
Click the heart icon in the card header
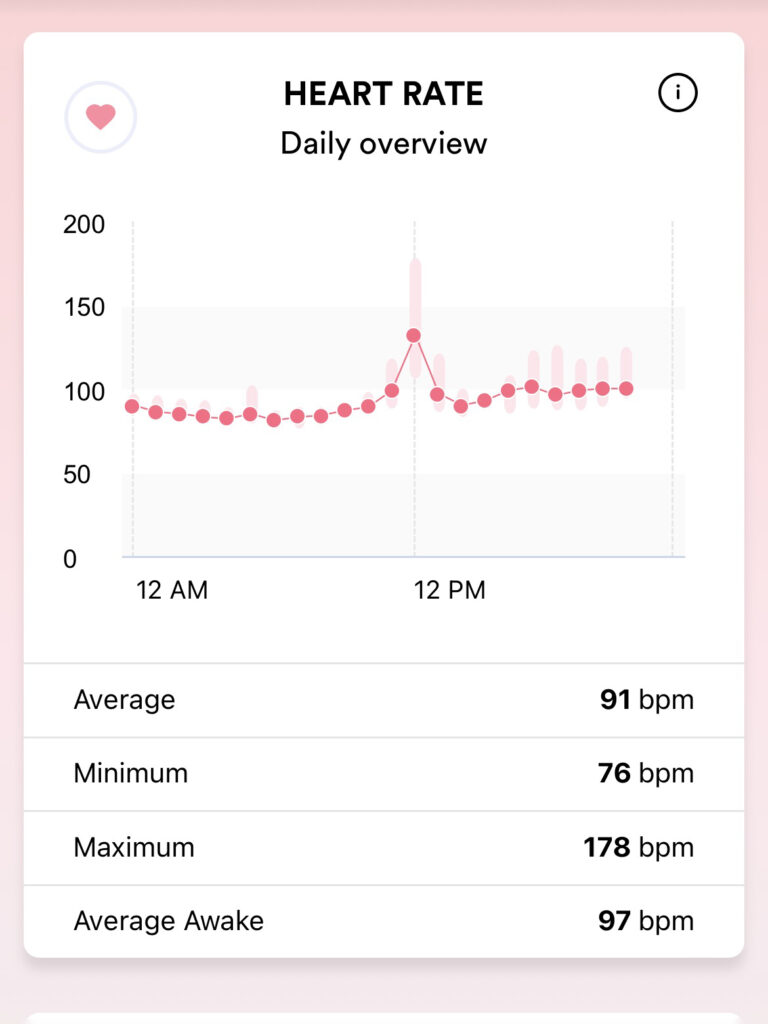coord(100,117)
